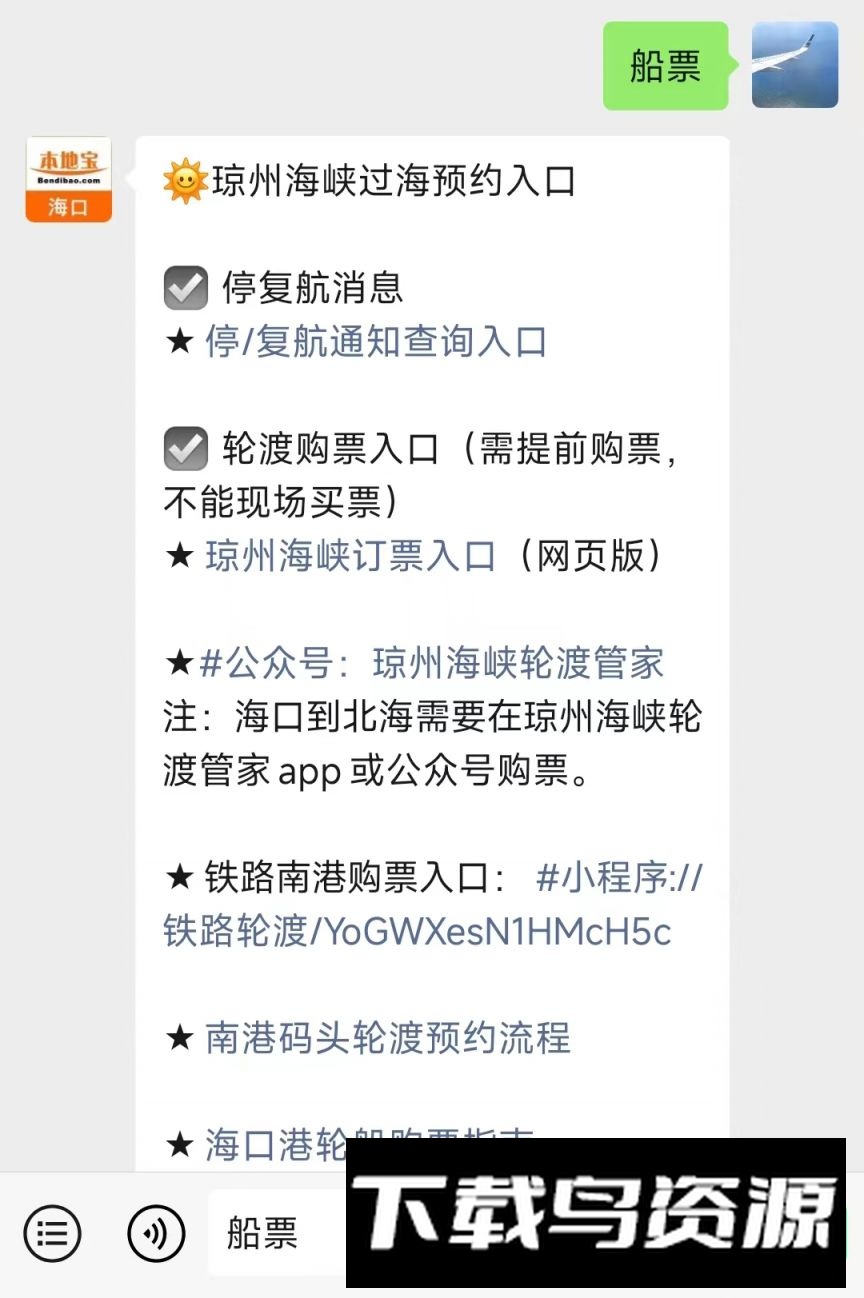864x1298 pixels.
Task: Tap my own profile avatar
Action: [795, 65]
